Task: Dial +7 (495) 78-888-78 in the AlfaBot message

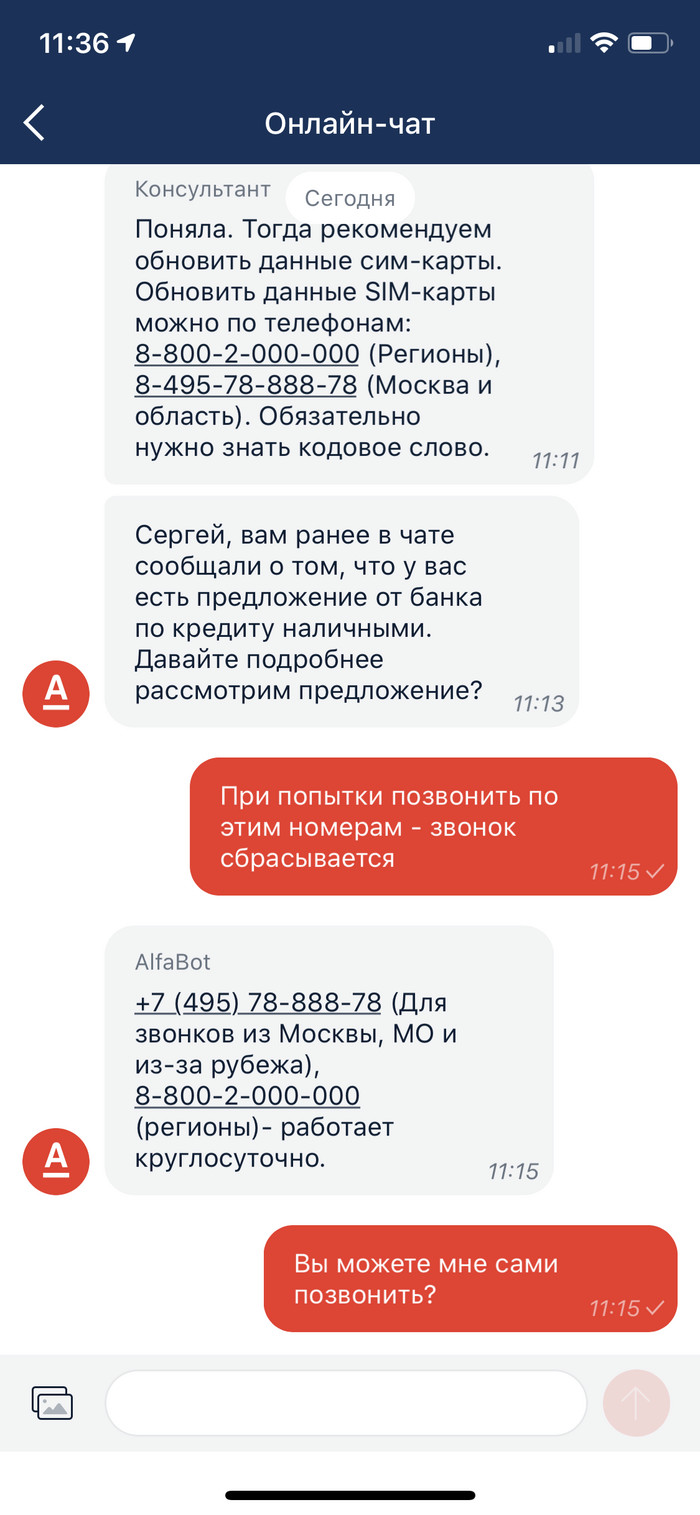Action: coord(258,1002)
